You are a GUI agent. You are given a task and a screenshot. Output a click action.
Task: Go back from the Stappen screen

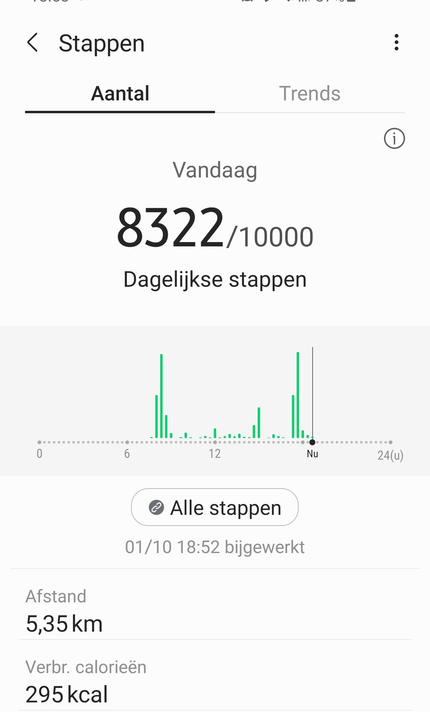pos(33,43)
